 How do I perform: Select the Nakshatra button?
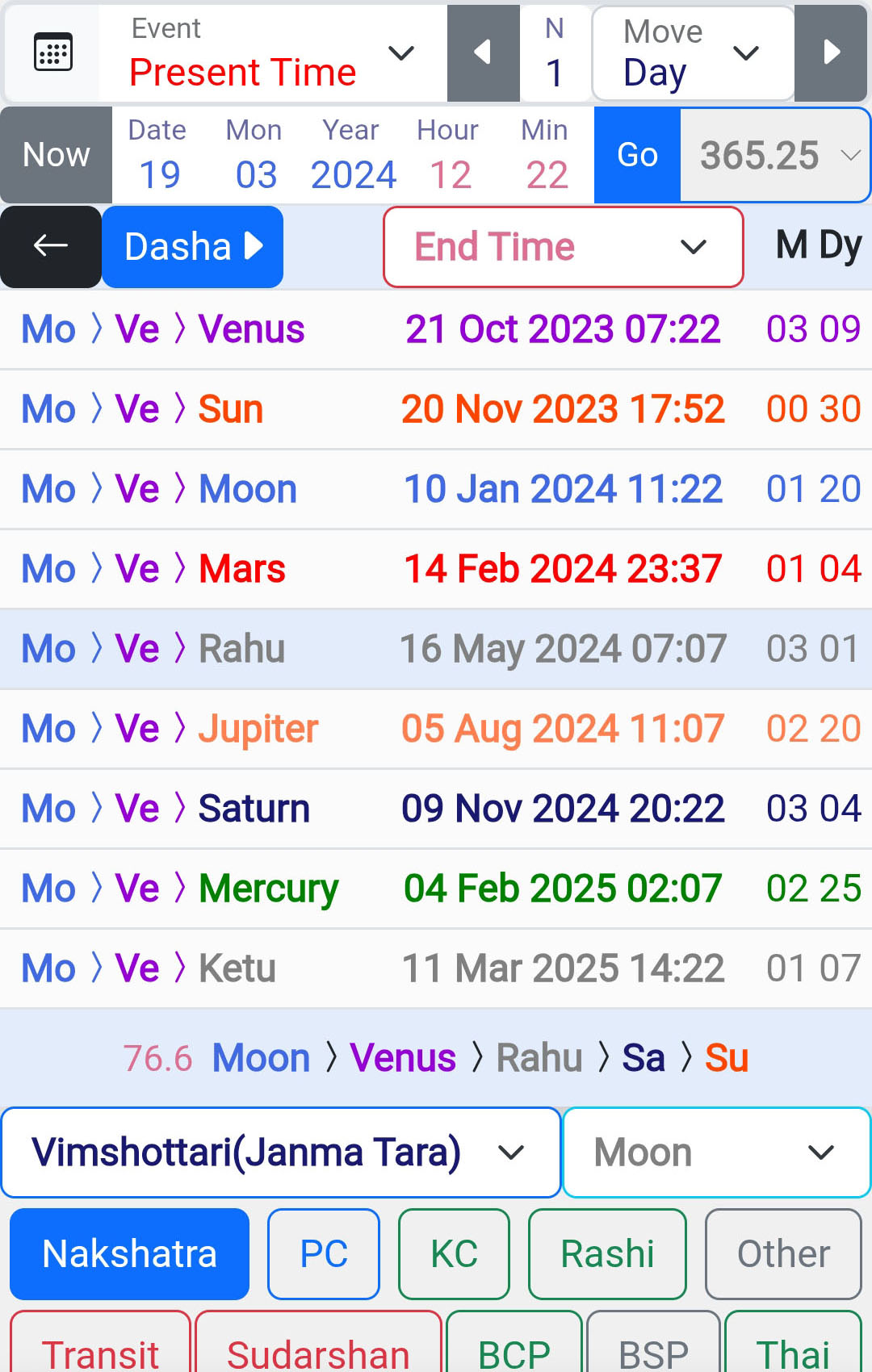pyautogui.click(x=129, y=1253)
